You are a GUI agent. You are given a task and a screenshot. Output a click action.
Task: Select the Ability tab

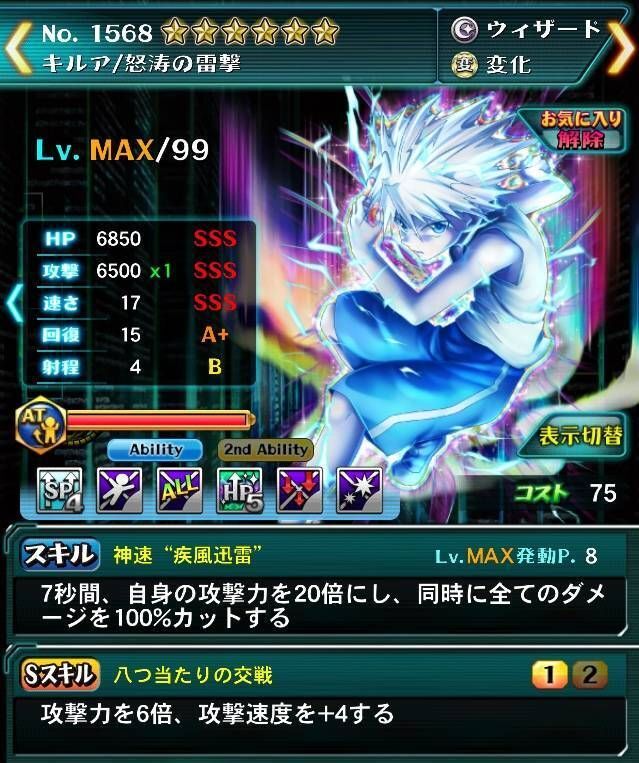click(155, 450)
